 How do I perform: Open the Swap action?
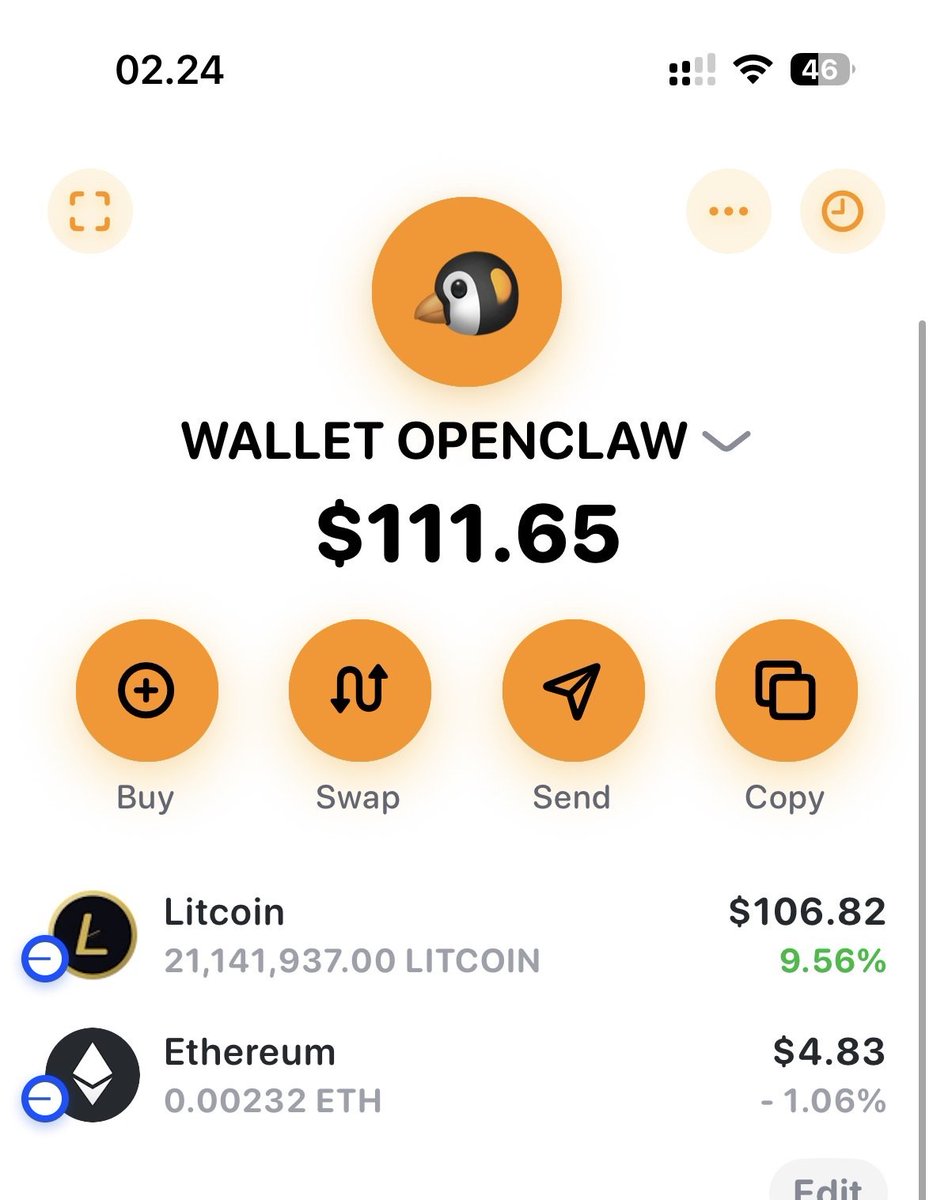click(359, 691)
